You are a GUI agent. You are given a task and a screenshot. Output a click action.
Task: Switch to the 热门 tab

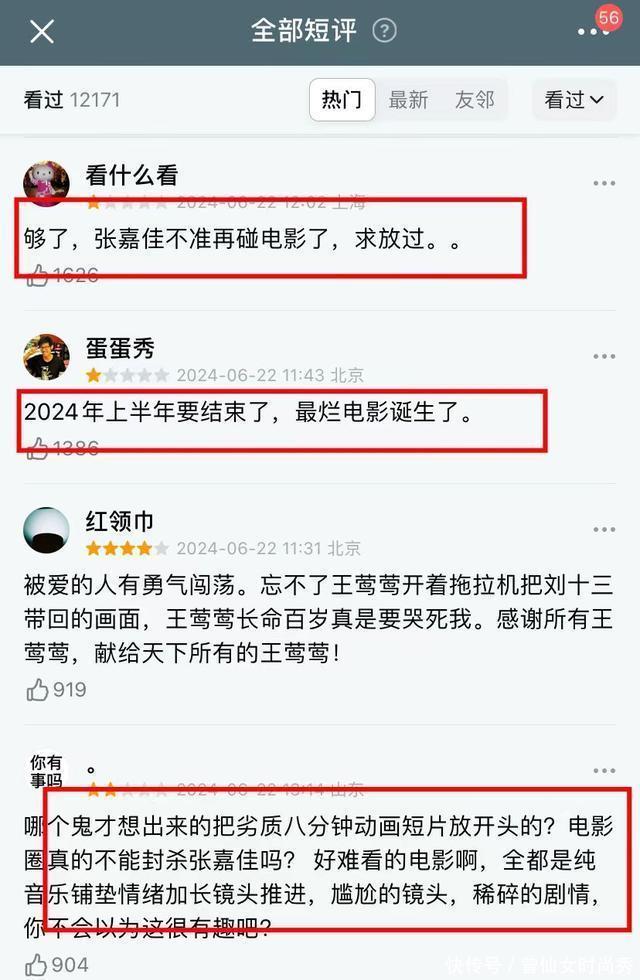pos(342,100)
